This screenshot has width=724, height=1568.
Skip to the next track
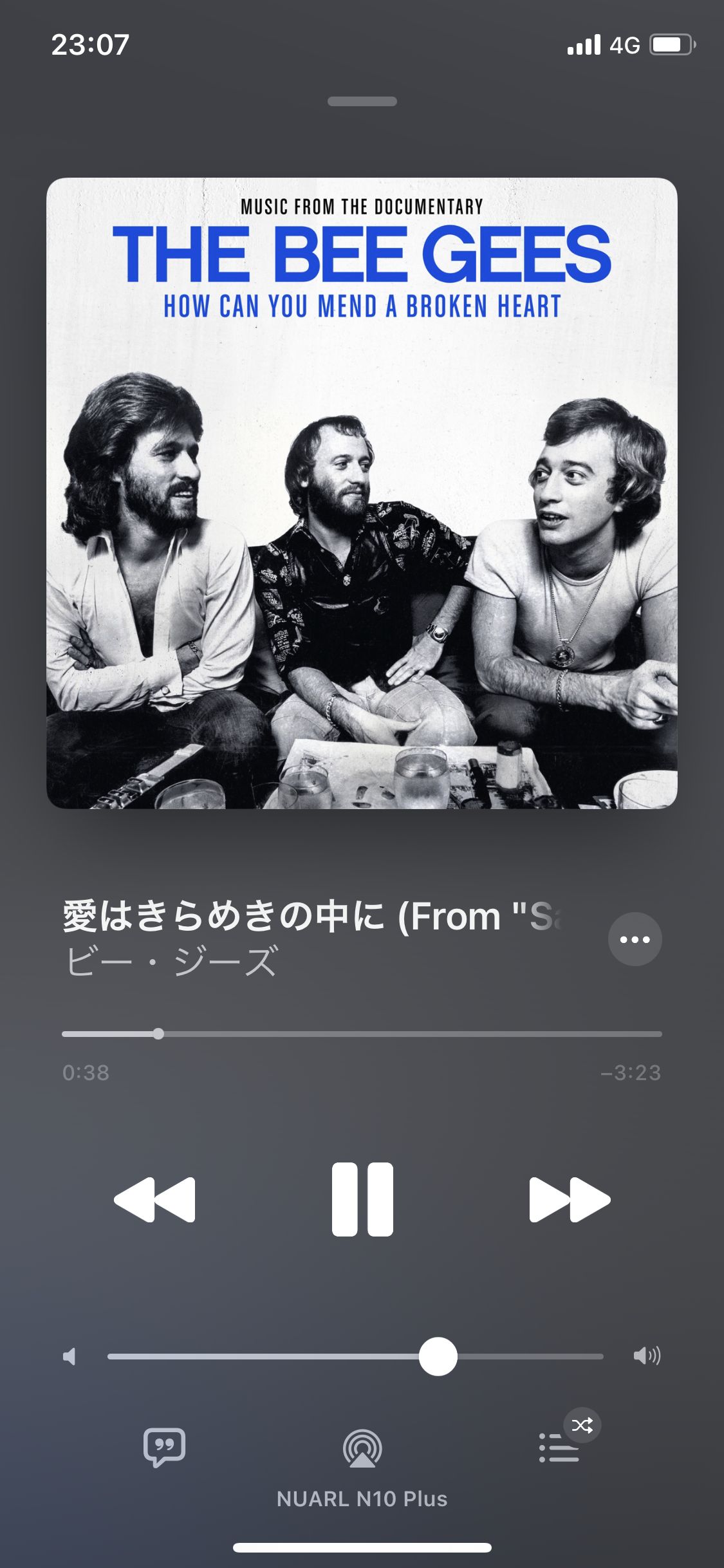pos(569,1199)
